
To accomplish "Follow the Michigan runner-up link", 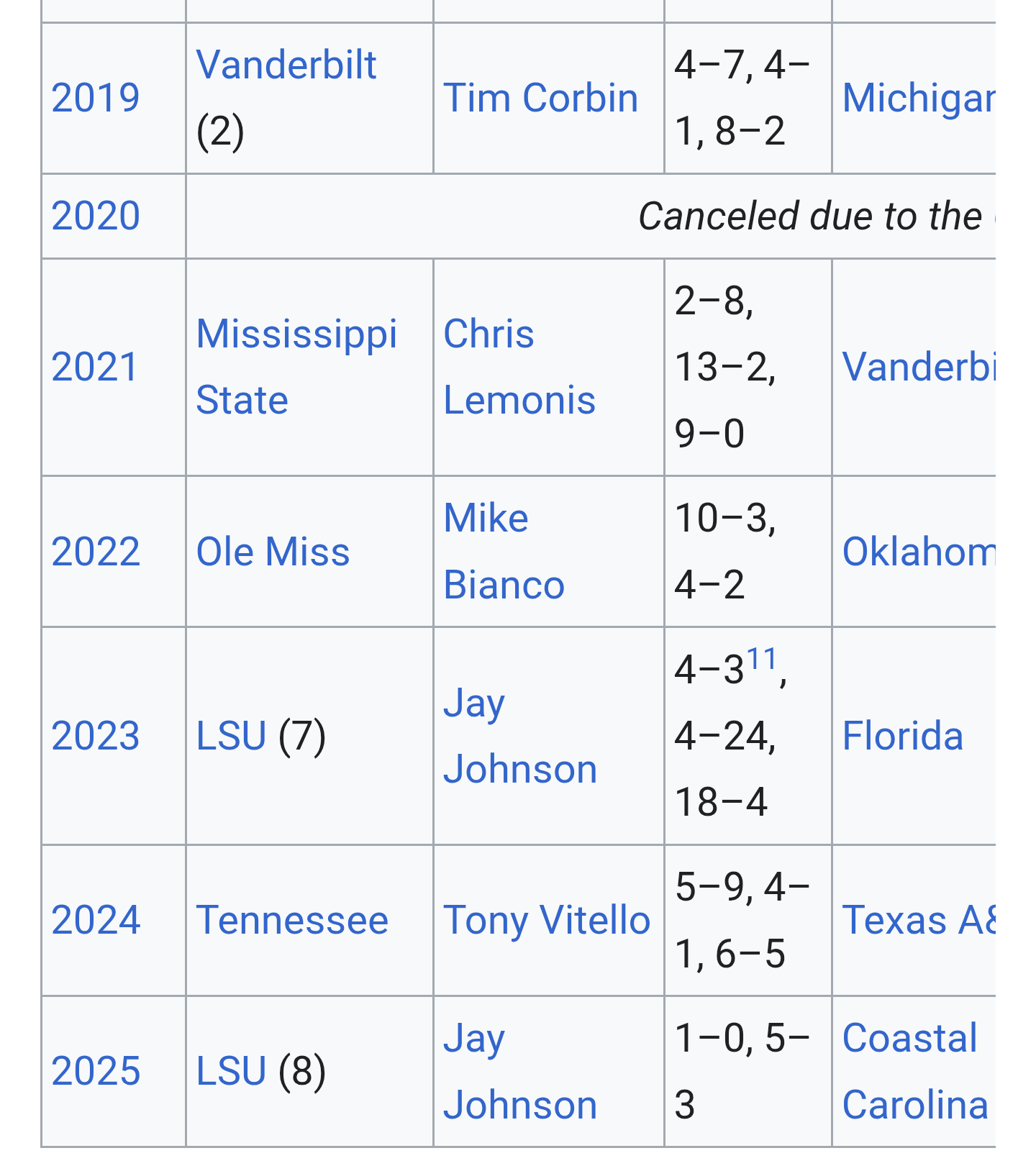I will pos(919,98).
